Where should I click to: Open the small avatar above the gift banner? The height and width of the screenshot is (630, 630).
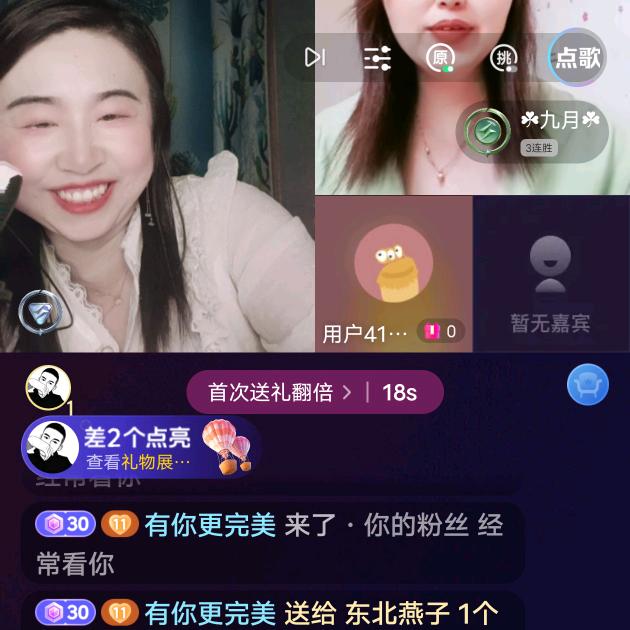point(47,387)
